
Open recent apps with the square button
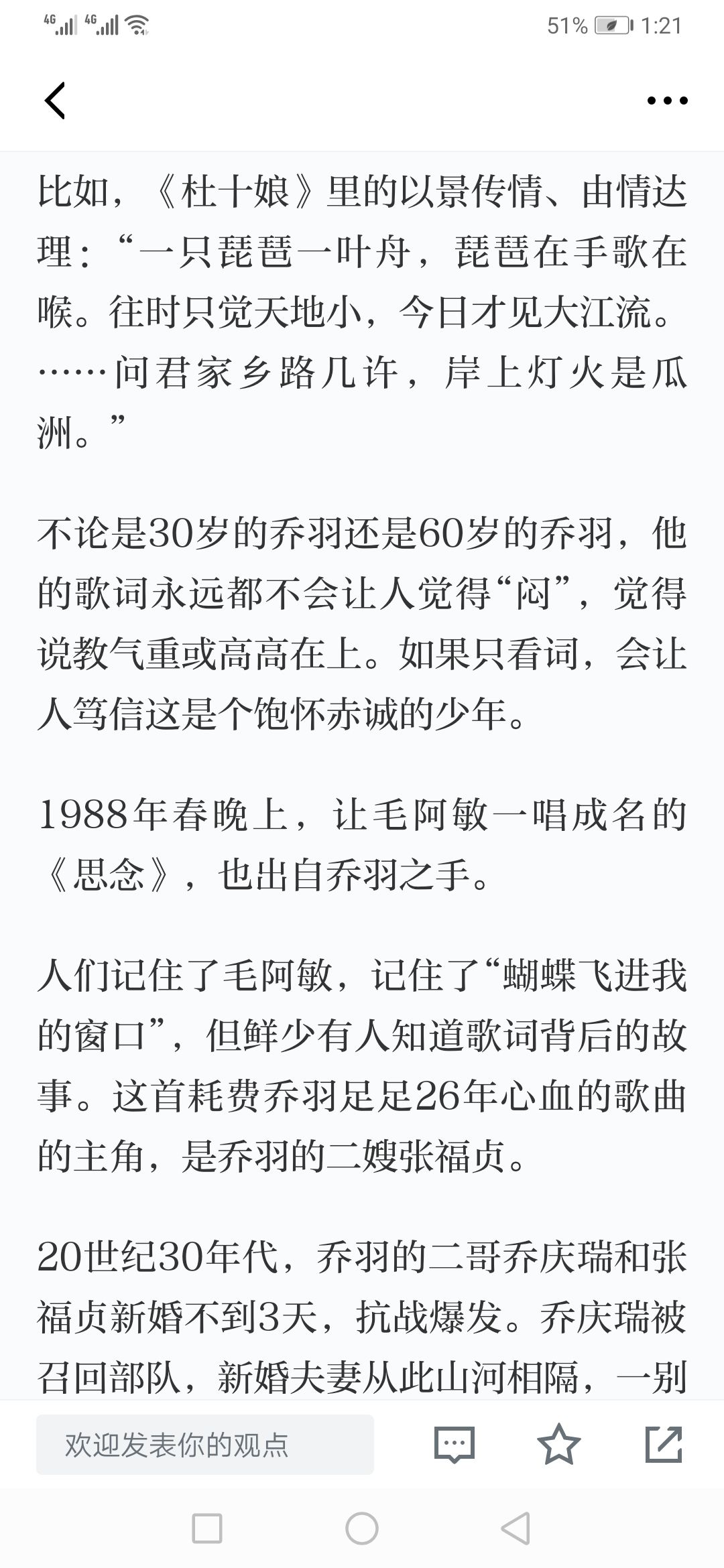point(207,1529)
